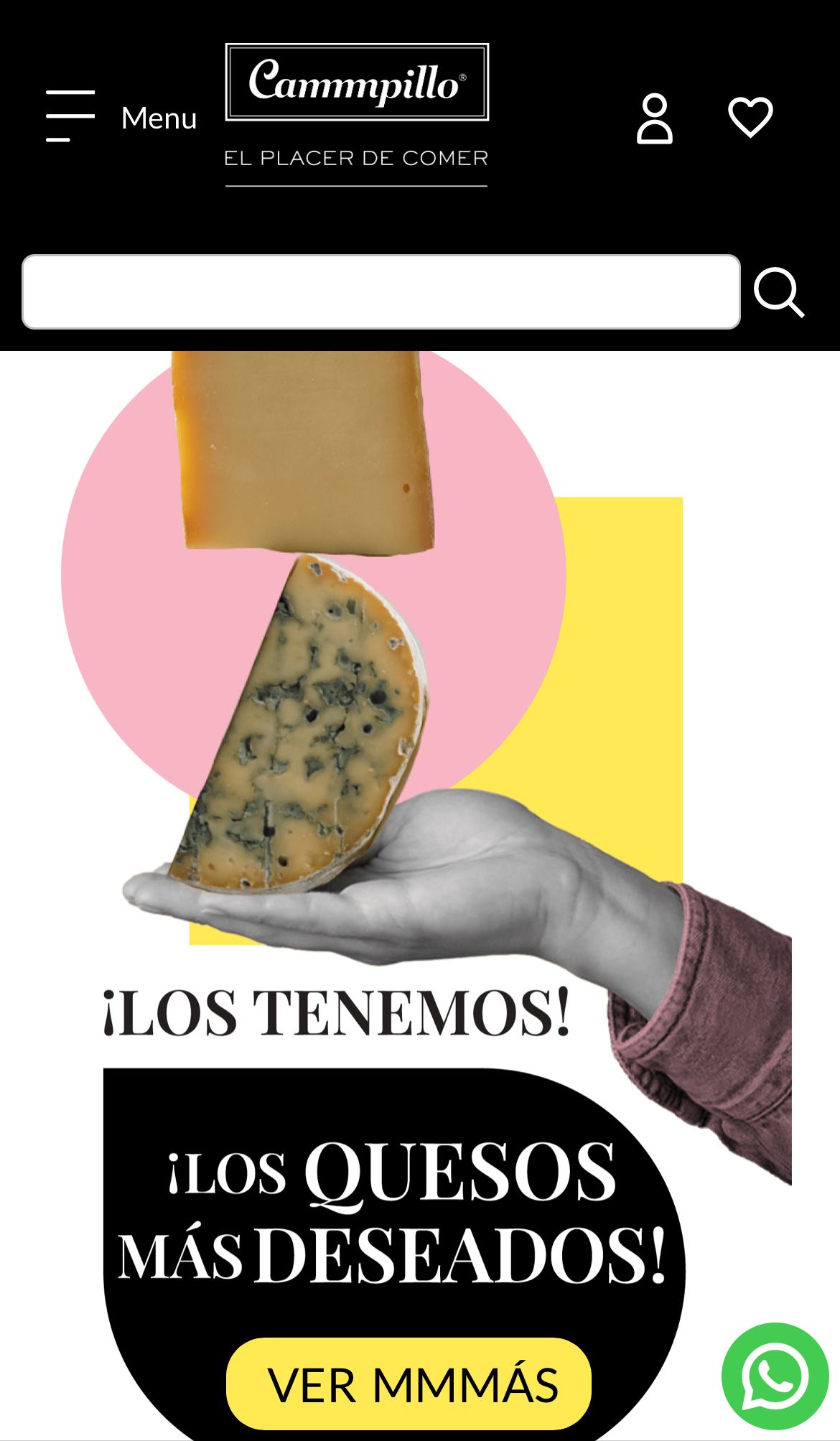Viewport: 840px width, 1441px height.
Task: Tap the magnifying glass search icon
Action: [779, 292]
